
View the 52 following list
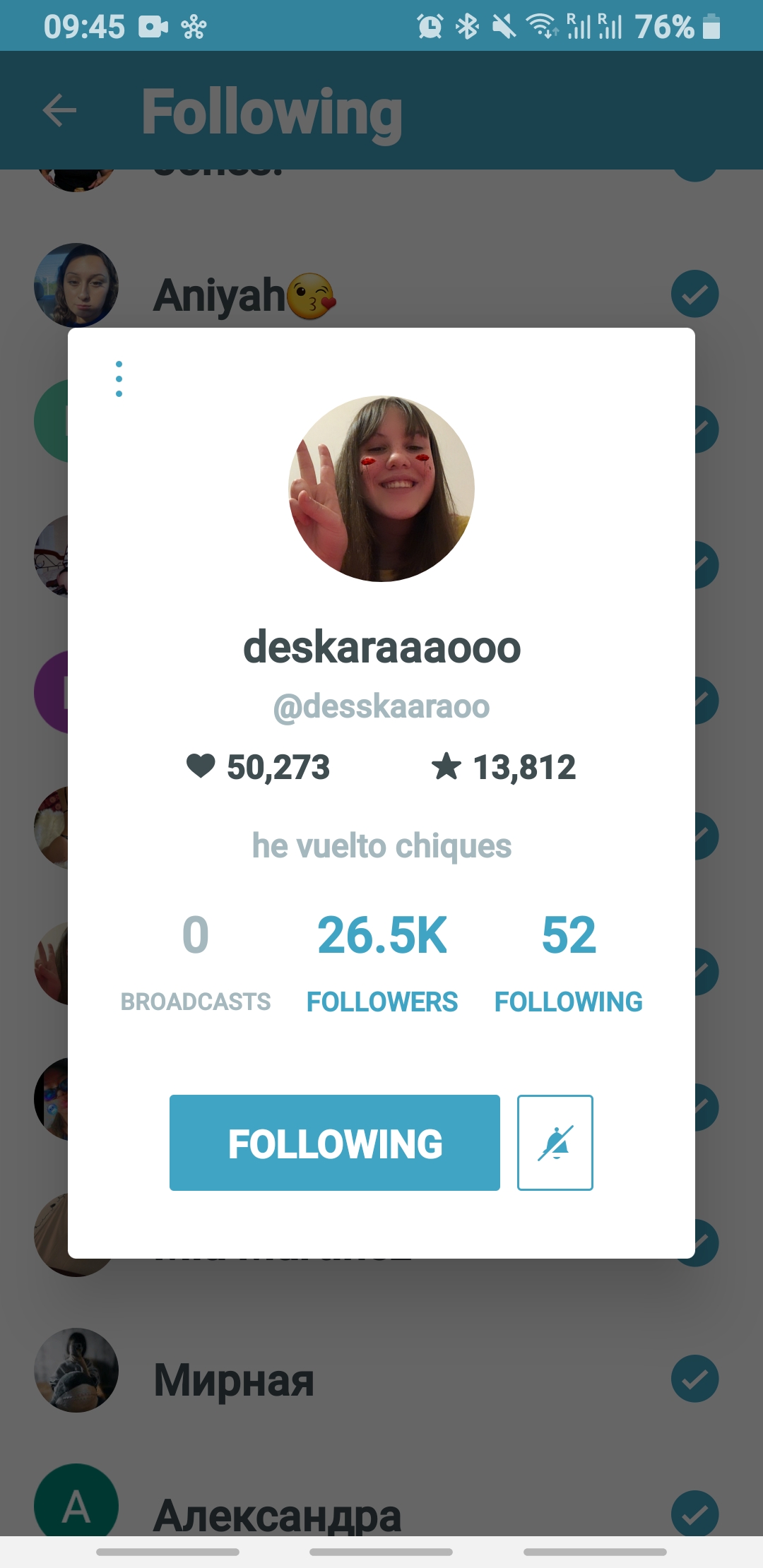coord(568,961)
